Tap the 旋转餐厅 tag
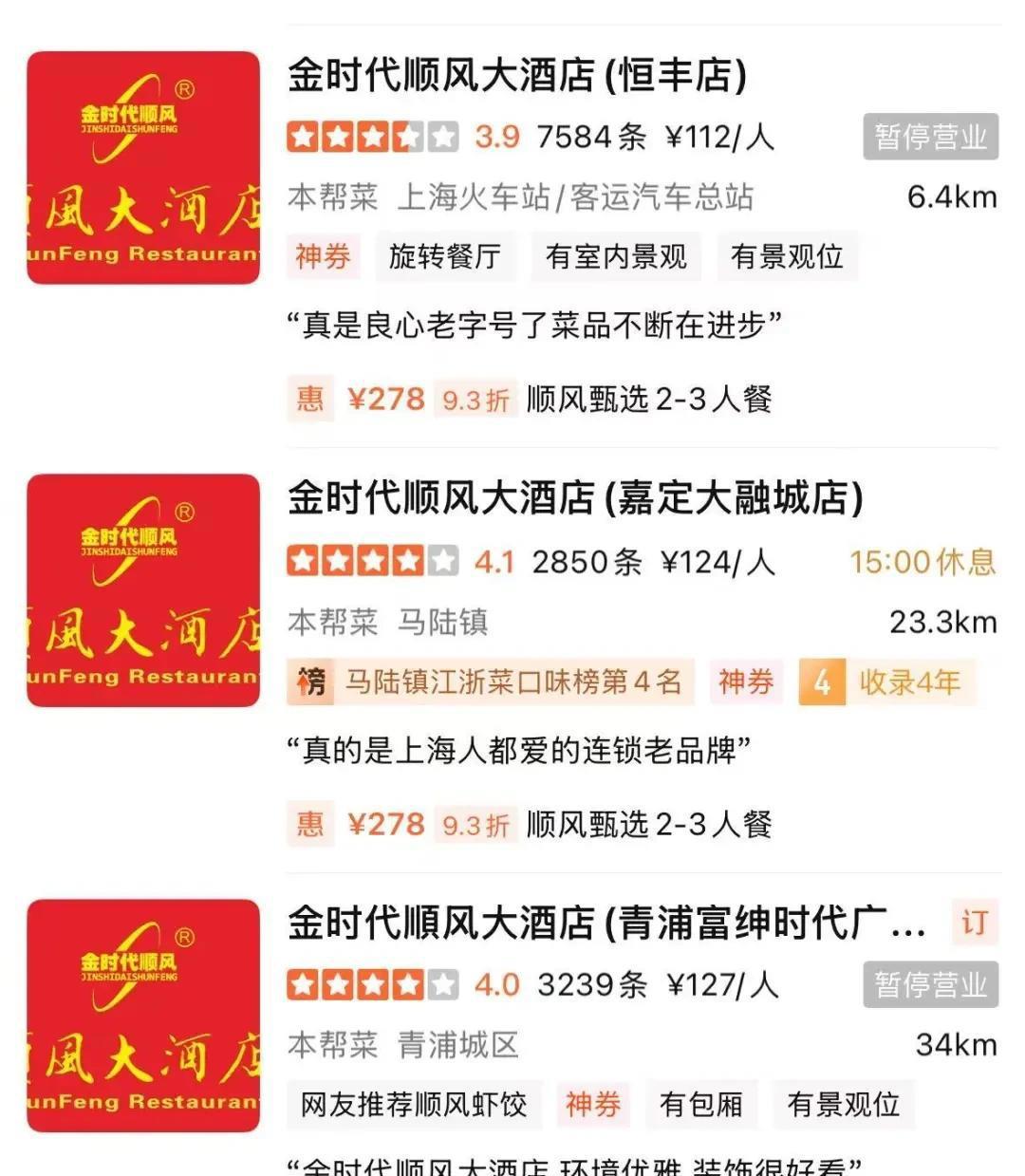1025x1176 pixels. [x=444, y=257]
